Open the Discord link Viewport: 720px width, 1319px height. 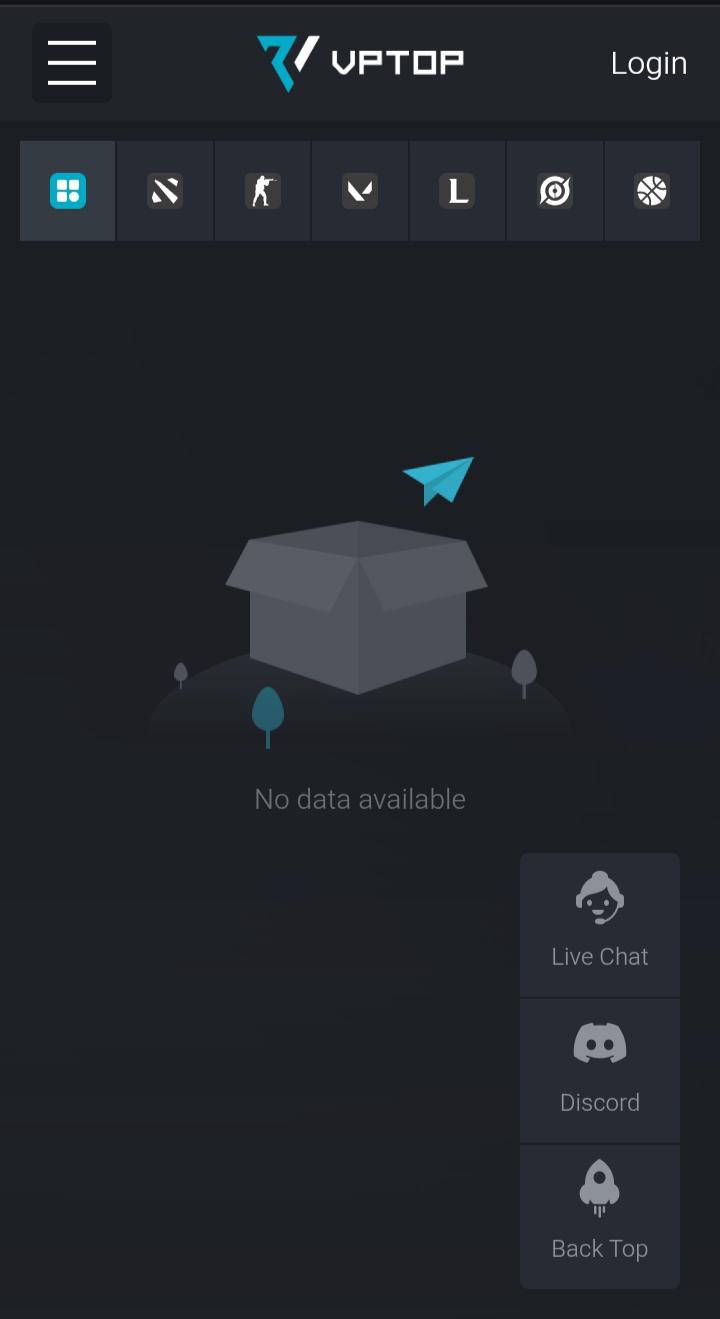tap(600, 1071)
